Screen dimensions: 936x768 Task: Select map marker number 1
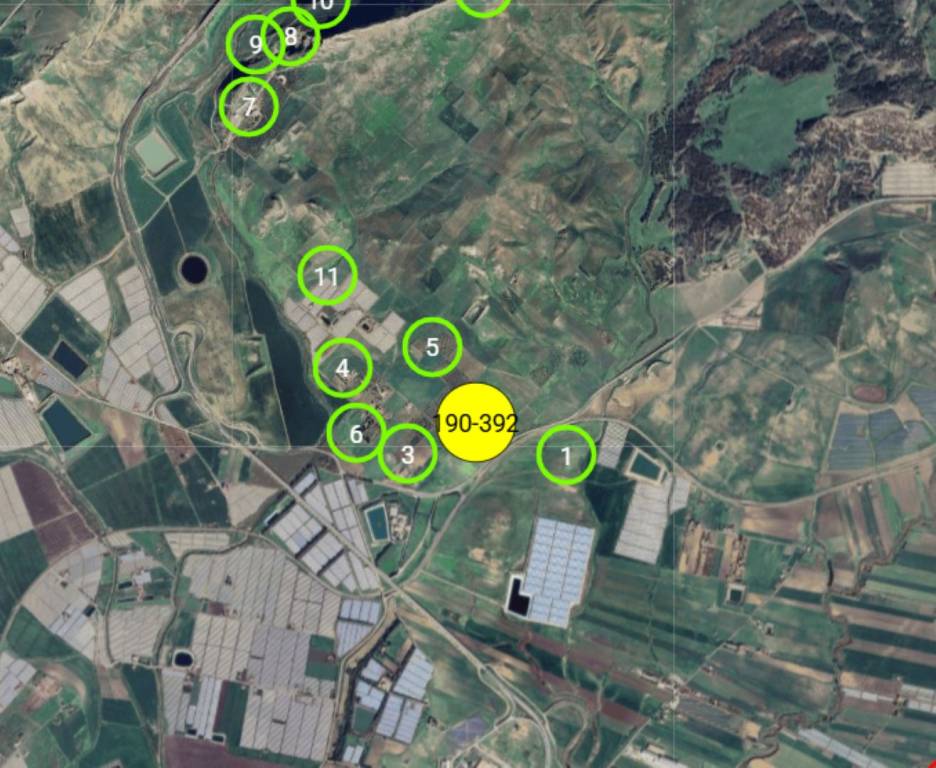[566, 456]
